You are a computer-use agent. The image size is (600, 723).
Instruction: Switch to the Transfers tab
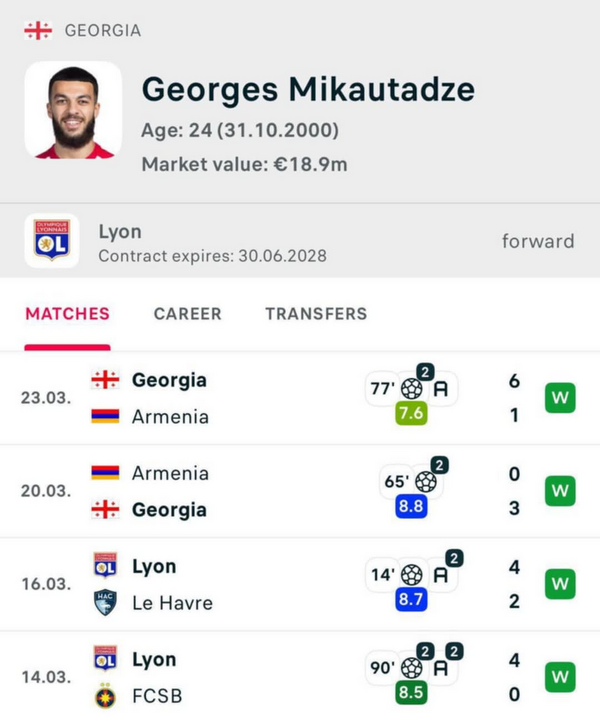point(316,313)
